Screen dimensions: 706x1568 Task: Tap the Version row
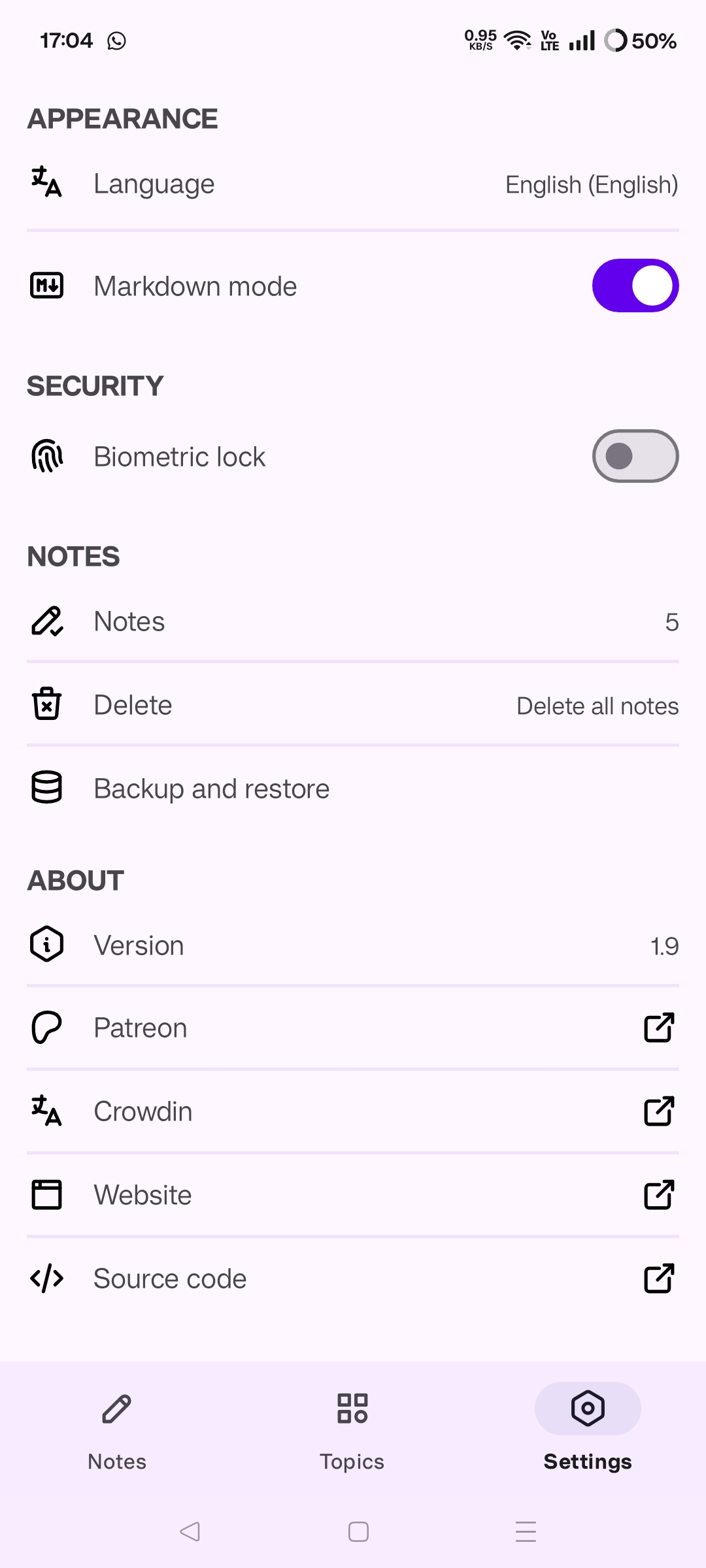point(353,945)
